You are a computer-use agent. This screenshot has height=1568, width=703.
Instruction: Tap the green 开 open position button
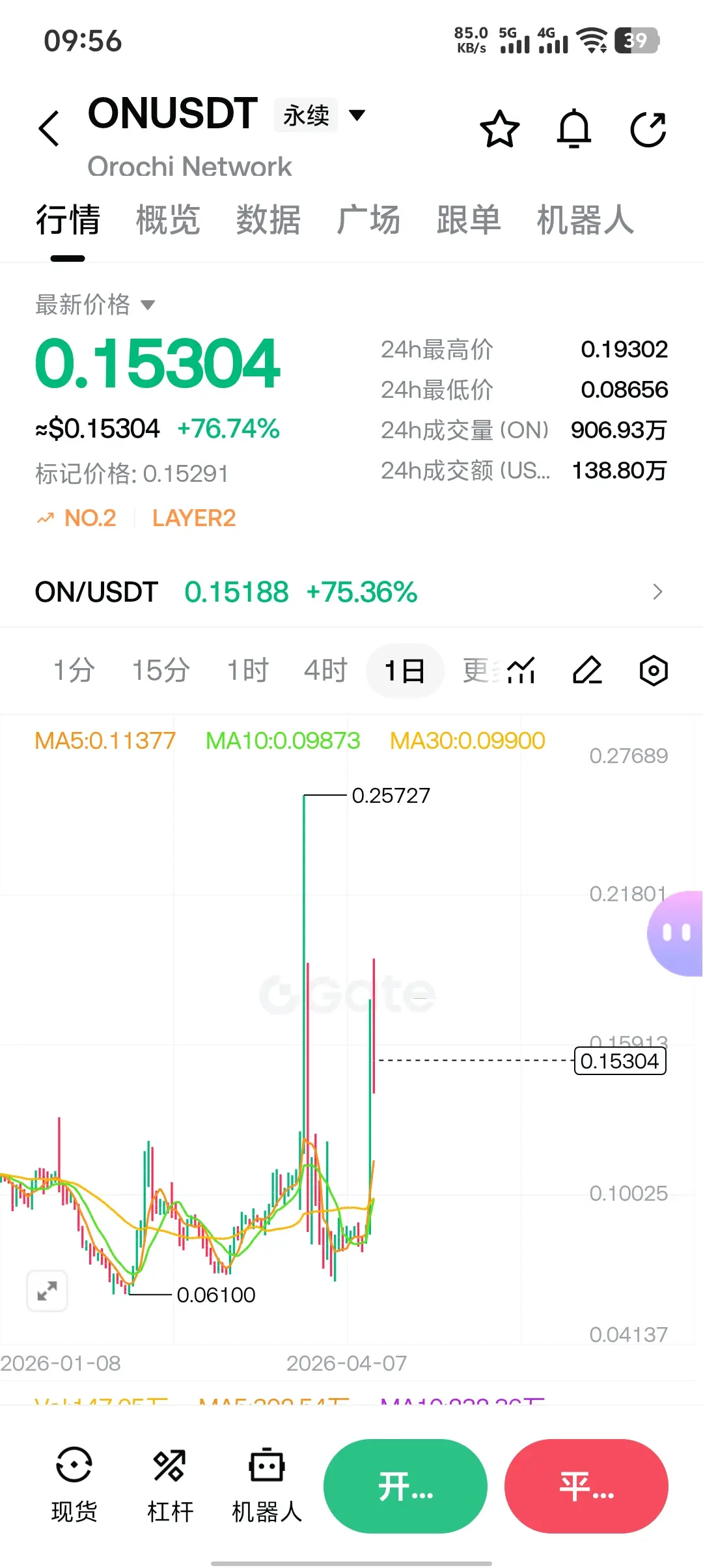coord(405,1486)
